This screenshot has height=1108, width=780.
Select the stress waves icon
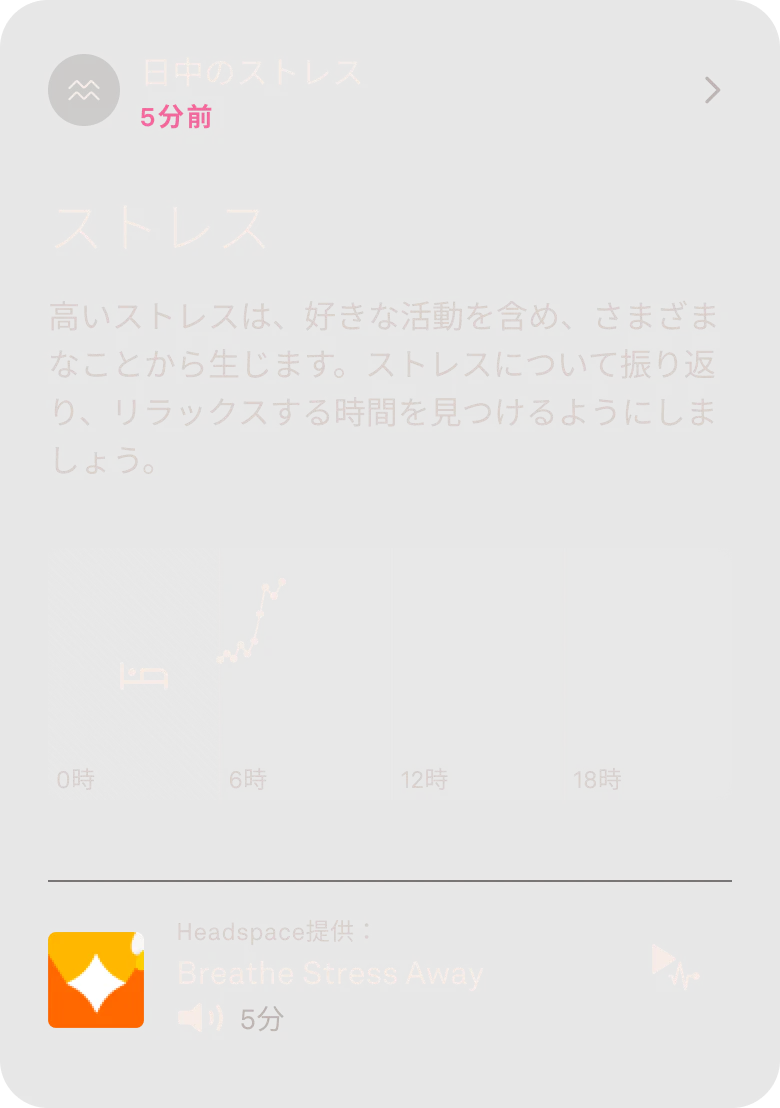click(84, 90)
